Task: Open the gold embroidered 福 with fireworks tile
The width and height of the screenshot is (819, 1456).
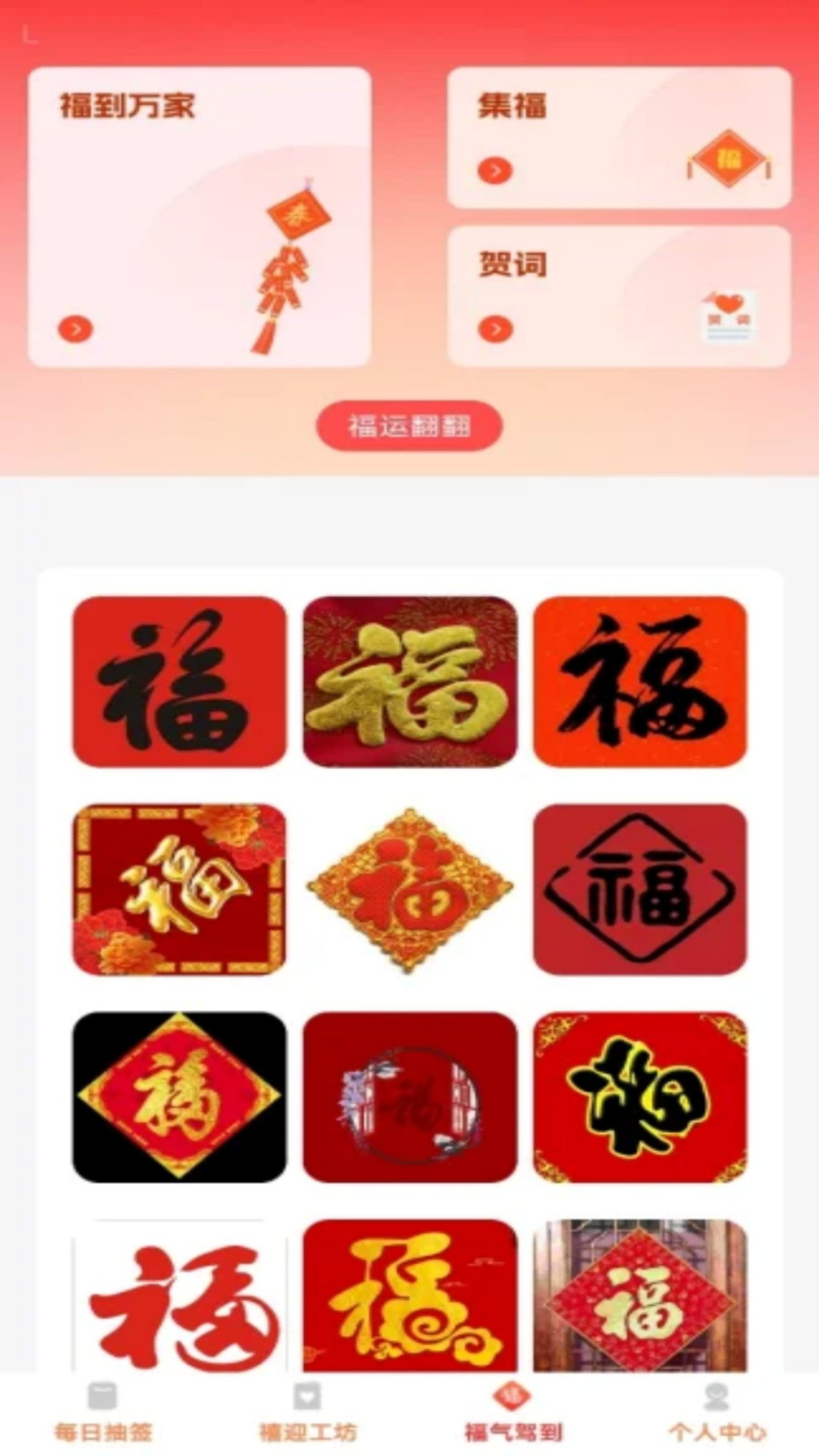Action: tap(409, 682)
